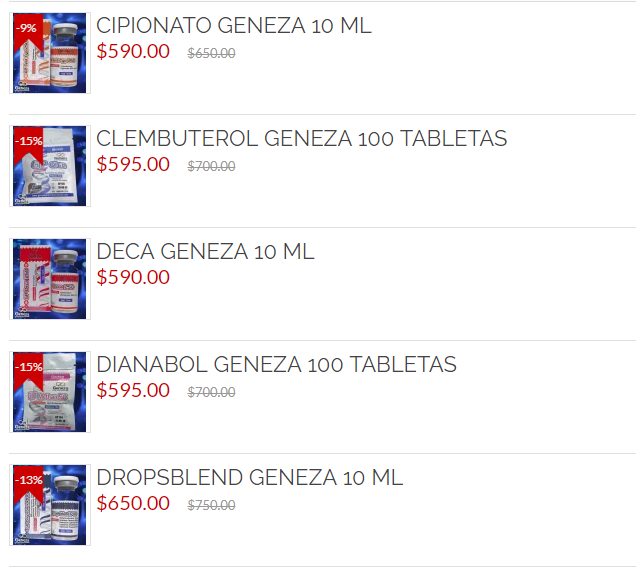This screenshot has height=569, width=636.
Task: Tap the Clembuterol Geneza product image
Action: click(50, 167)
